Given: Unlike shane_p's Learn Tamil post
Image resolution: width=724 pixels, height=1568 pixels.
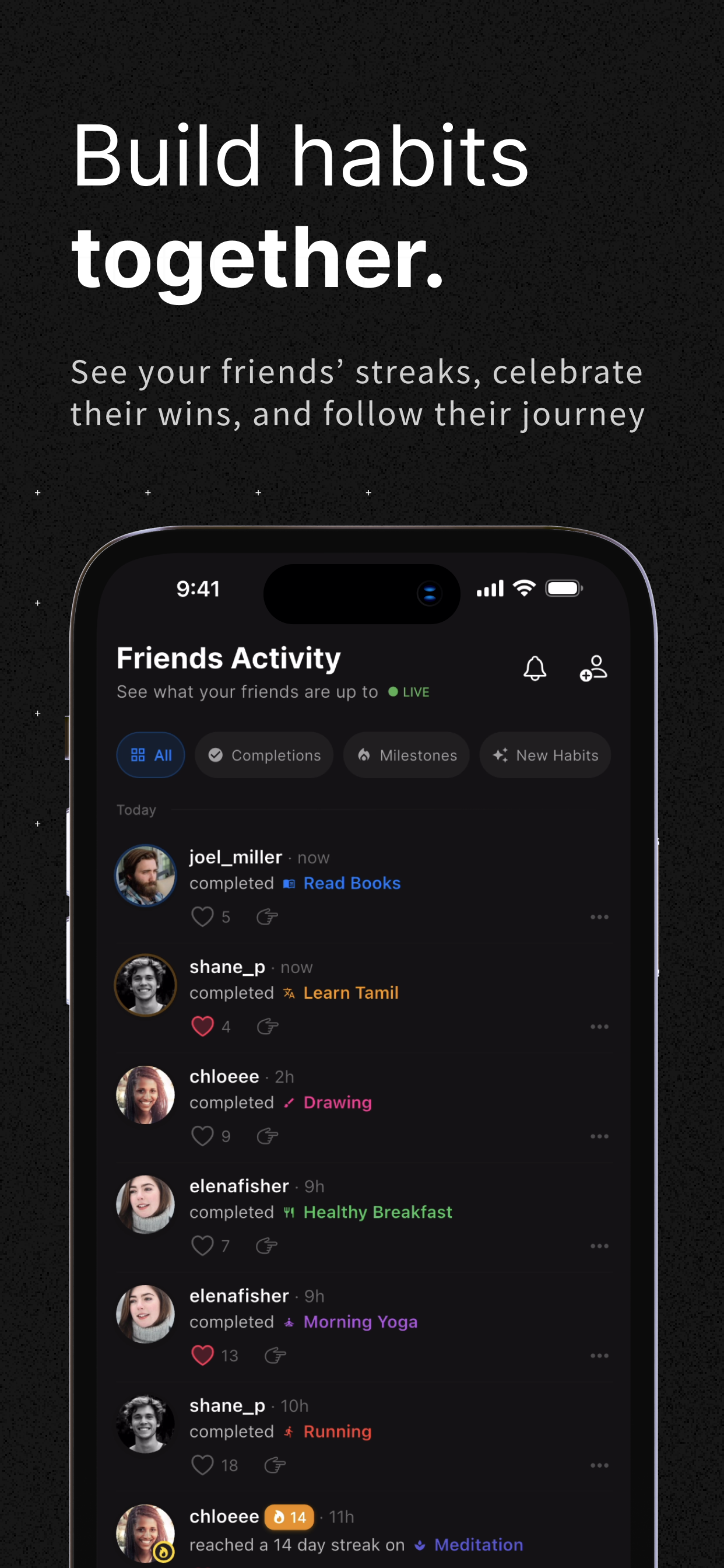Looking at the screenshot, I should tap(203, 1025).
